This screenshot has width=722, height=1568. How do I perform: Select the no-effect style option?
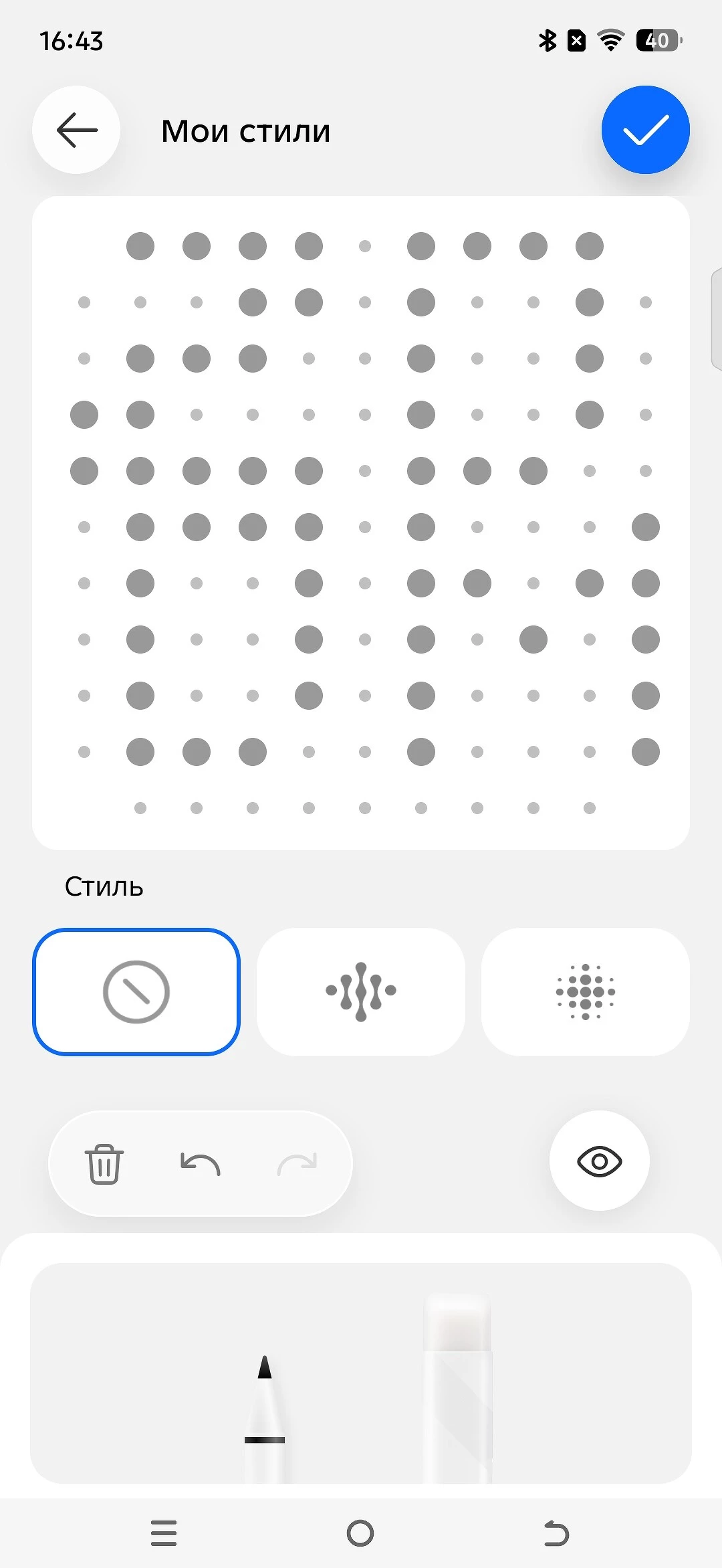pos(136,992)
